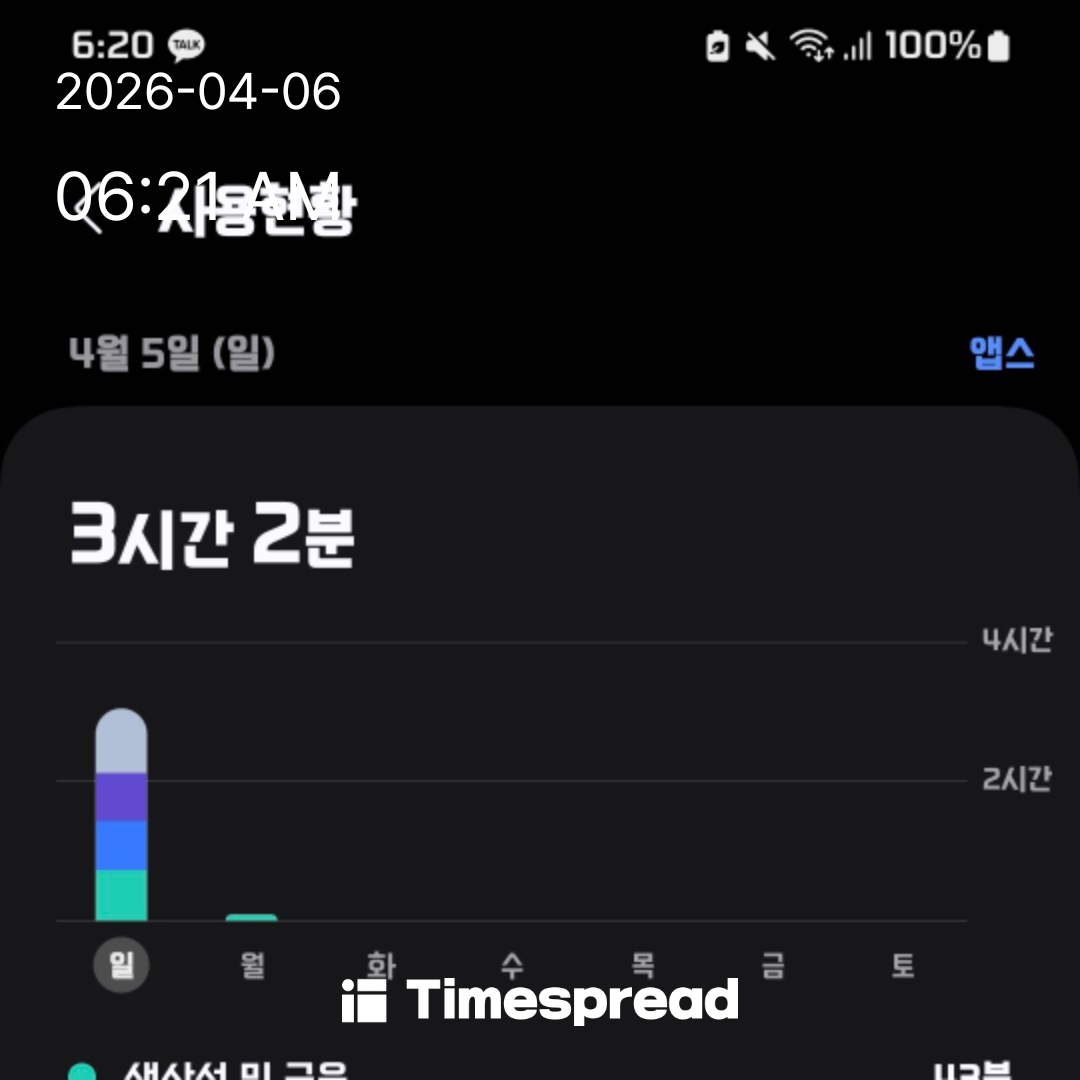Select 일 in the weekly chart
Image resolution: width=1080 pixels, height=1080 pixels.
tap(121, 966)
